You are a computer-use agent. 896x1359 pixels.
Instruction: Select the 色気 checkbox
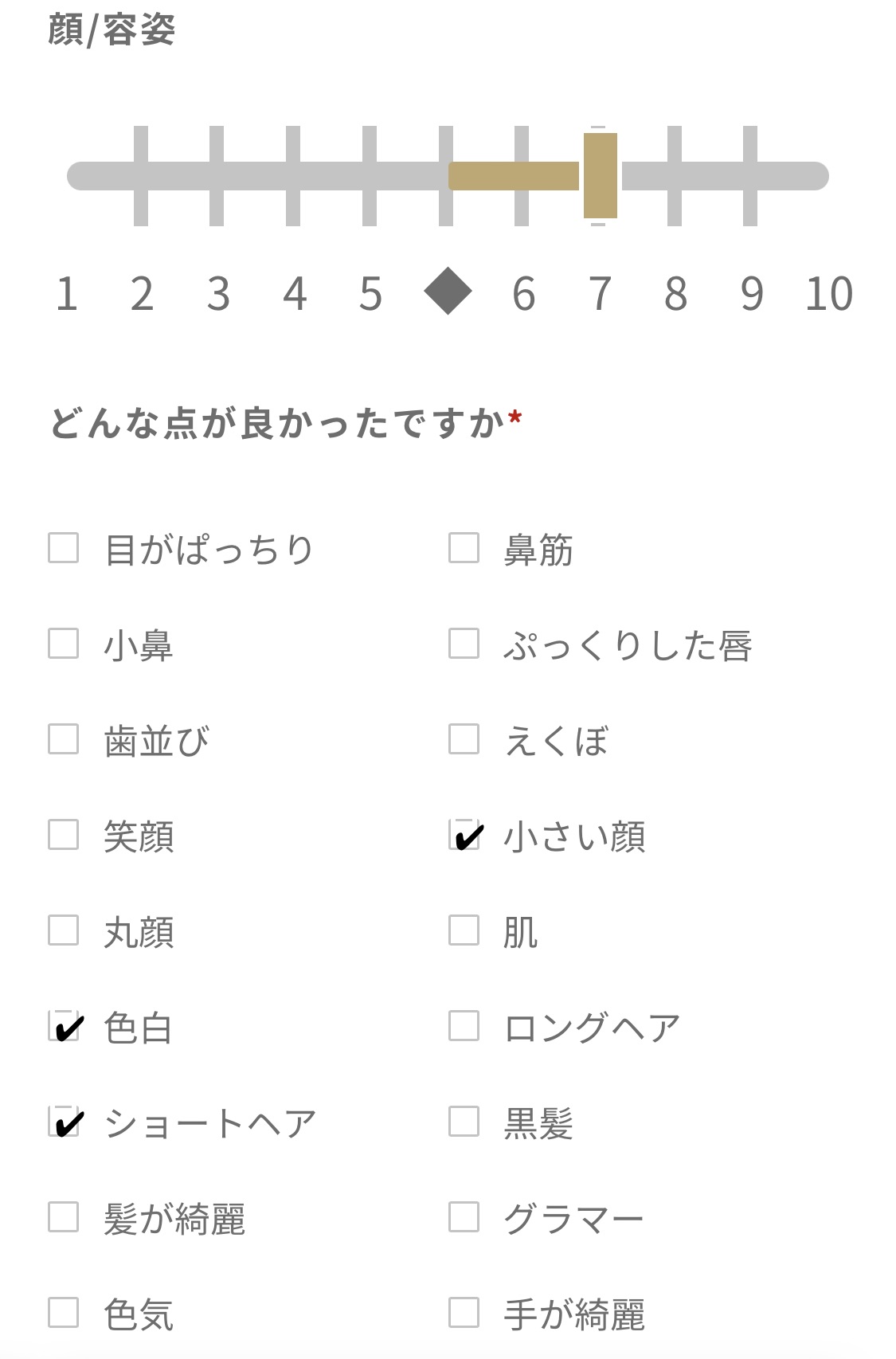pyautogui.click(x=64, y=1313)
